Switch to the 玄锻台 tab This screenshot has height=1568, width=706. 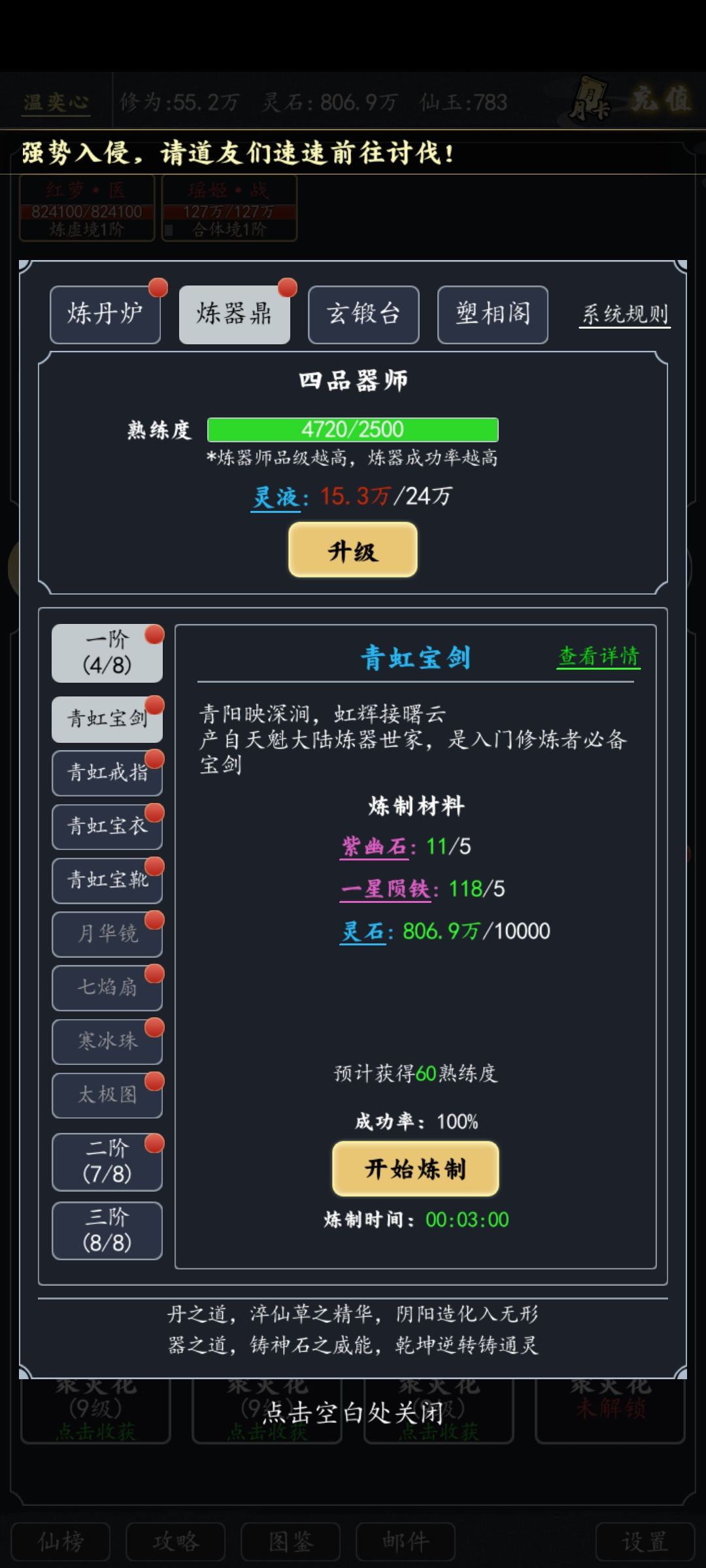coord(363,314)
